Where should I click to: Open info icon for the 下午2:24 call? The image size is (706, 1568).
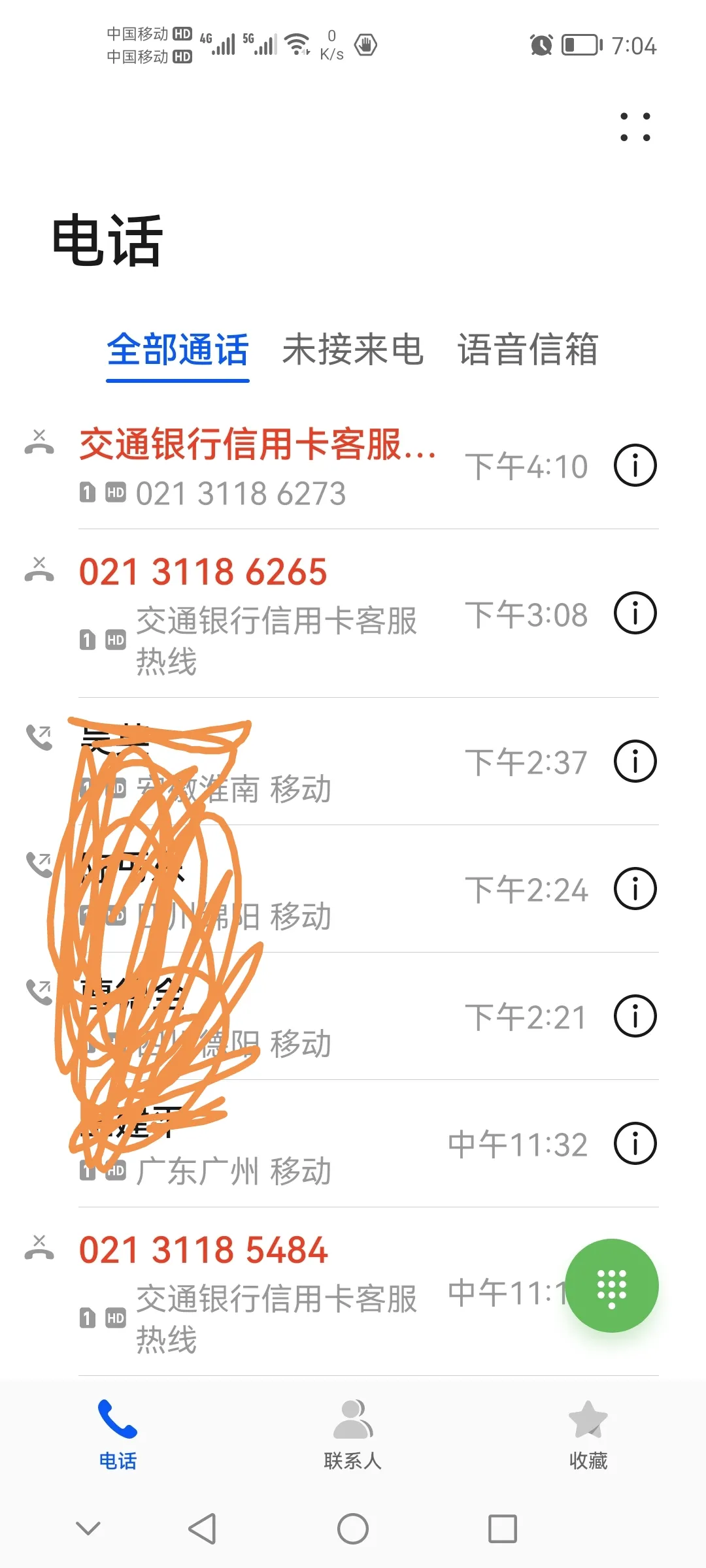(x=635, y=889)
